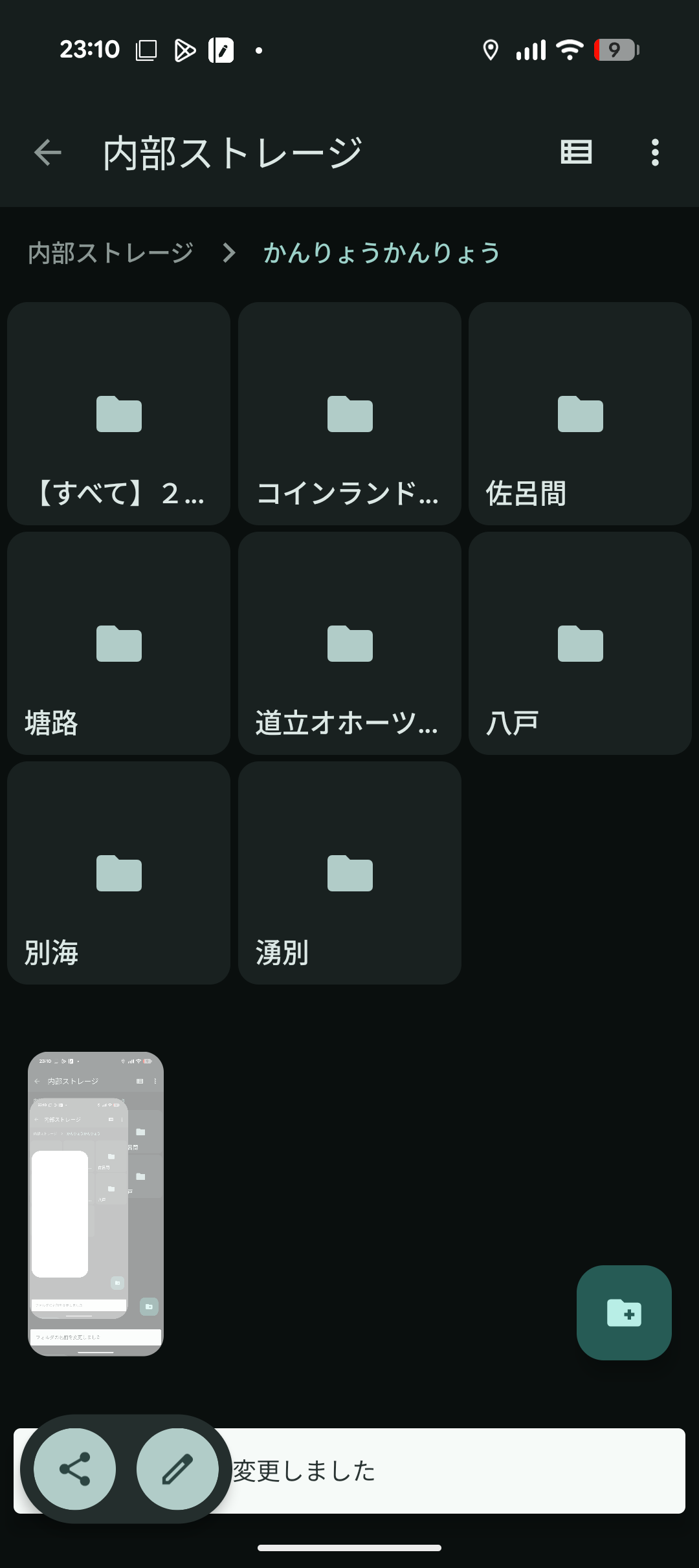699x1568 pixels.
Task: Create a new folder
Action: pyautogui.click(x=624, y=1312)
